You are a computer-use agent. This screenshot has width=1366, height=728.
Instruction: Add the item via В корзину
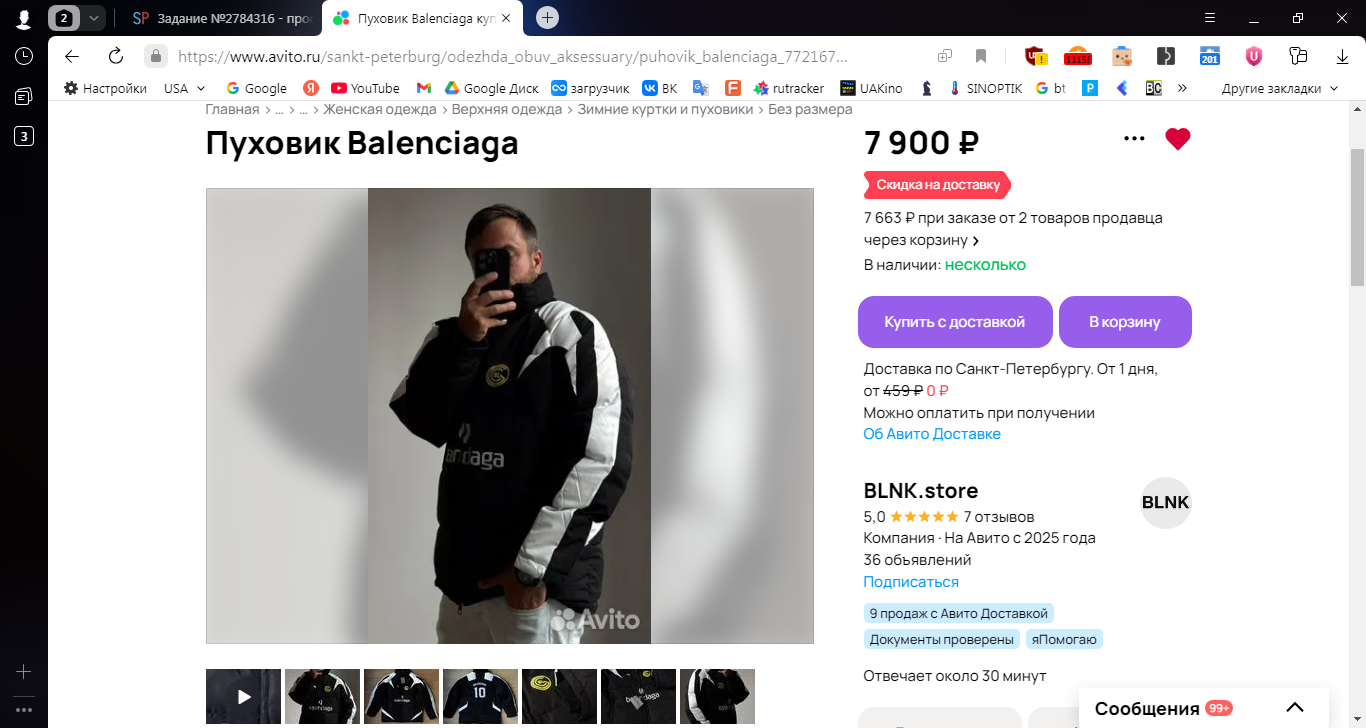(x=1125, y=322)
